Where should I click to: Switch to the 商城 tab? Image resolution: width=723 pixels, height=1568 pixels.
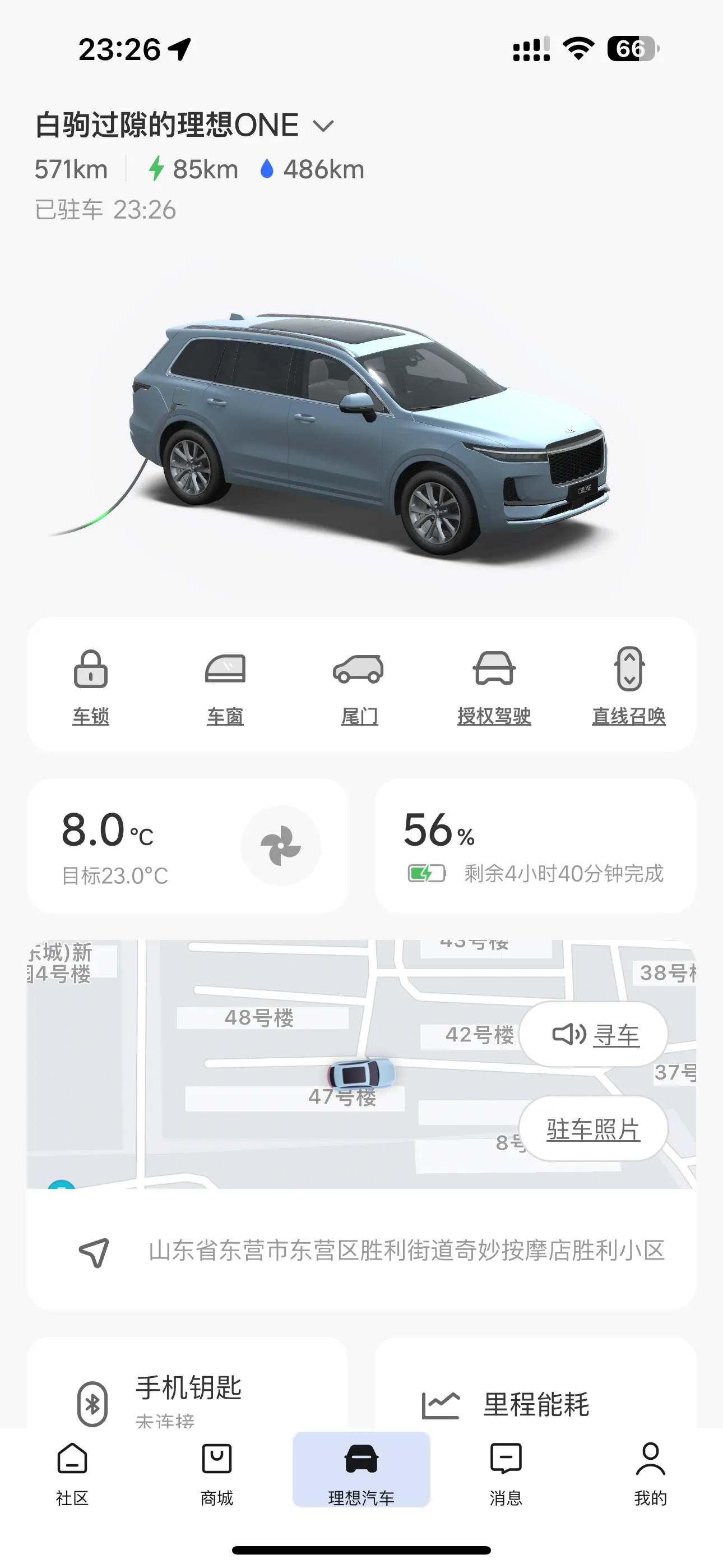(x=217, y=1472)
